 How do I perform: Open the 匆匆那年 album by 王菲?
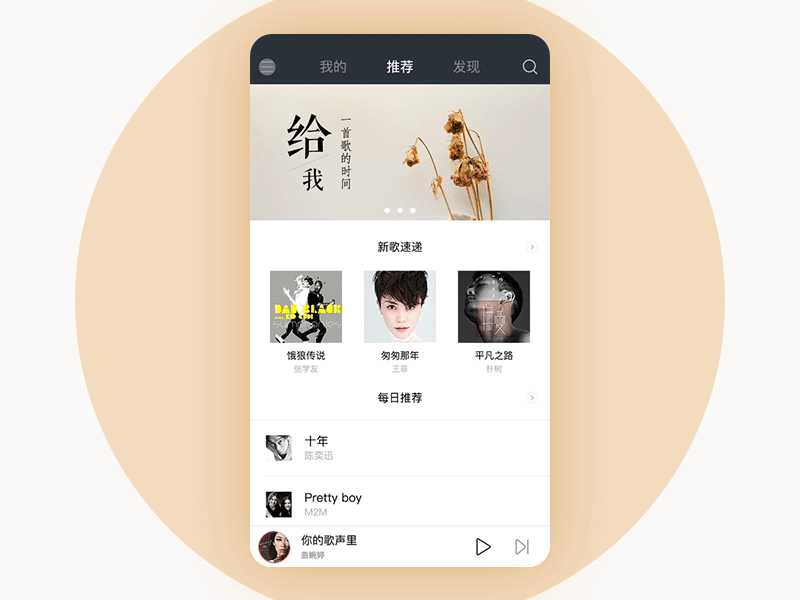tap(400, 307)
